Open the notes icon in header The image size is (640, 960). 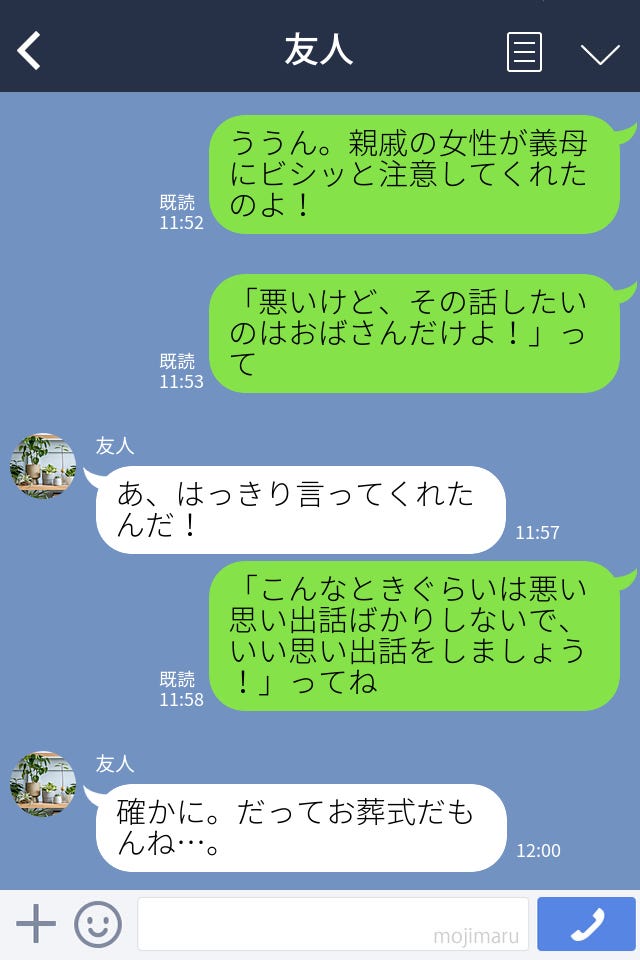[524, 52]
